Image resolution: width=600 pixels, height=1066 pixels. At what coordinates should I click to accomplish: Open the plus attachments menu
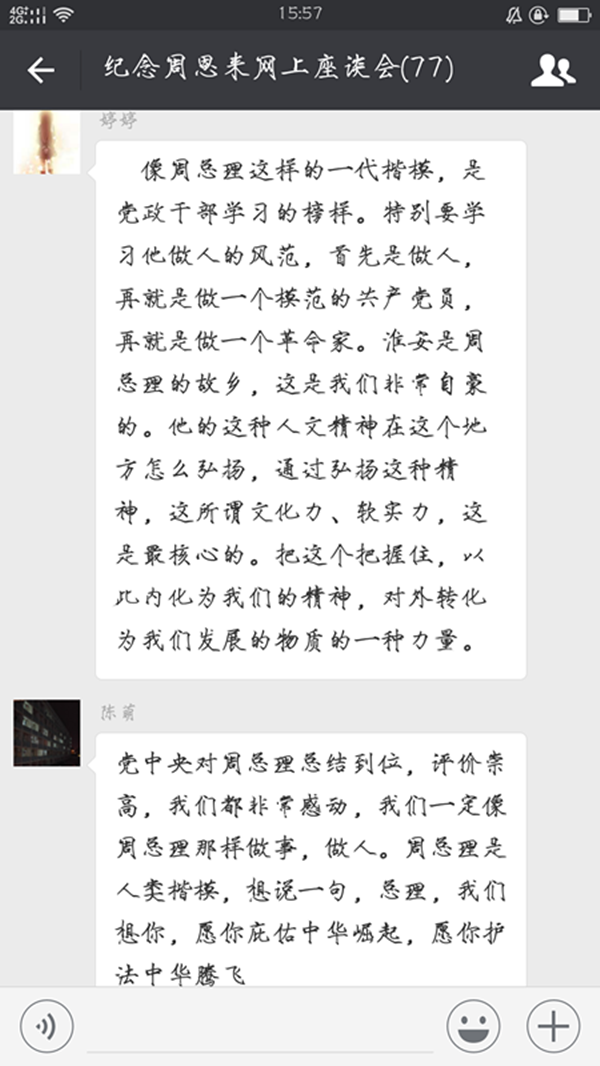tap(553, 1026)
